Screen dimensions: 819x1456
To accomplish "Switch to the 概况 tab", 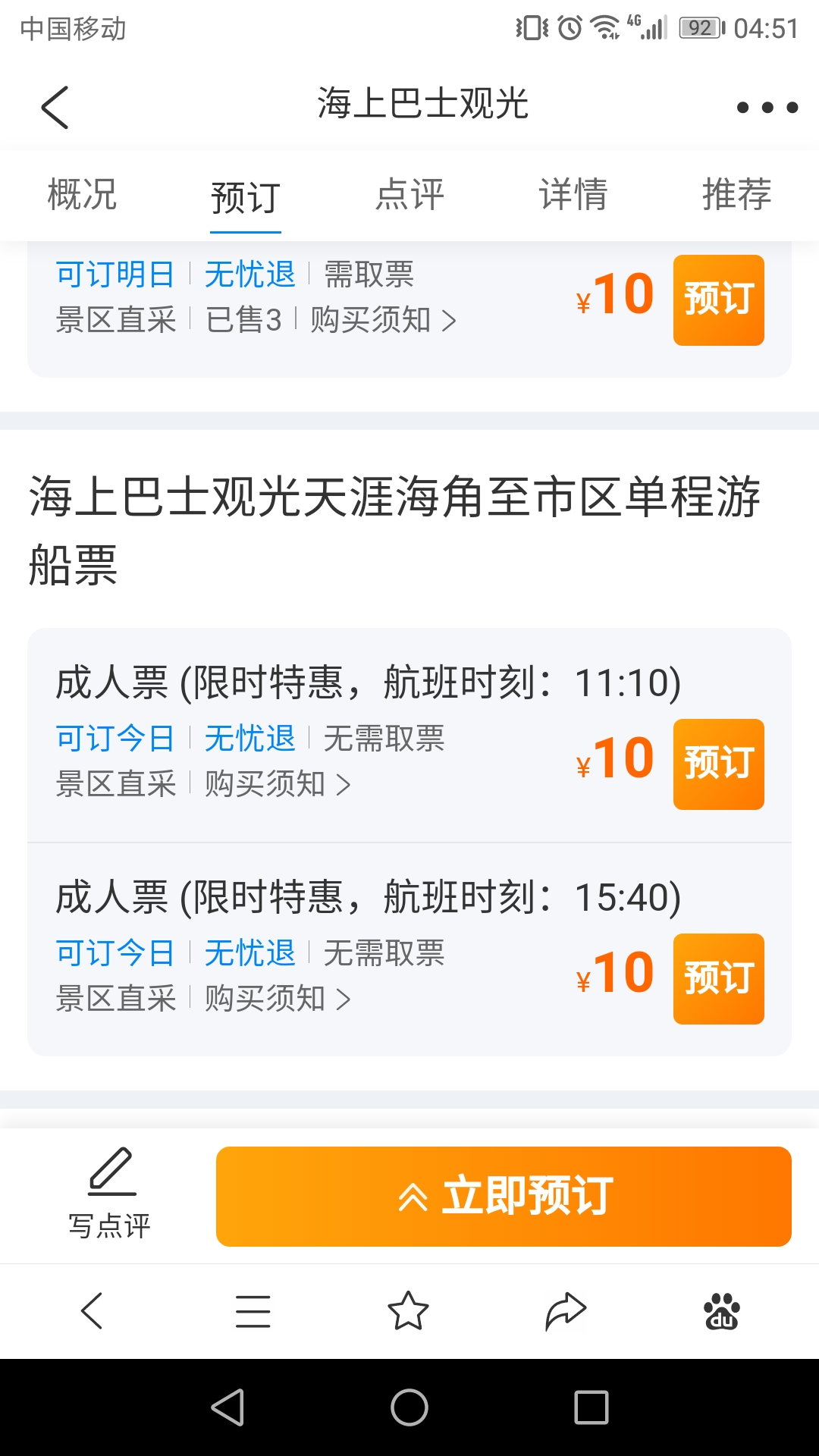I will click(82, 194).
